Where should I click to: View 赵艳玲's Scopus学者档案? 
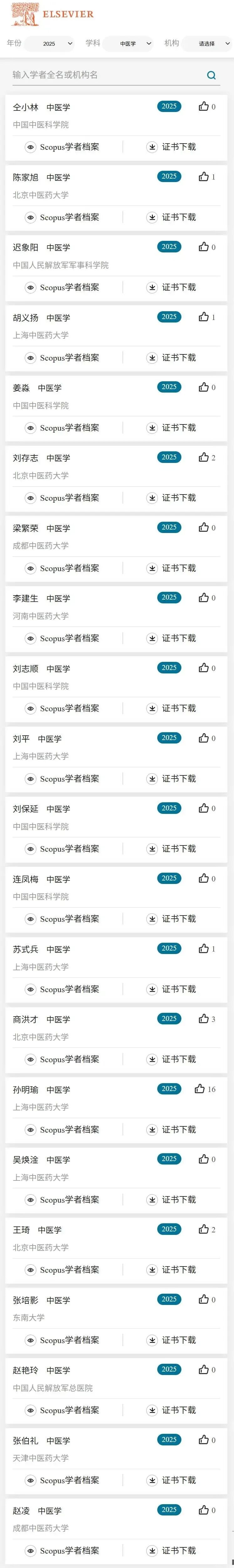[62, 1410]
